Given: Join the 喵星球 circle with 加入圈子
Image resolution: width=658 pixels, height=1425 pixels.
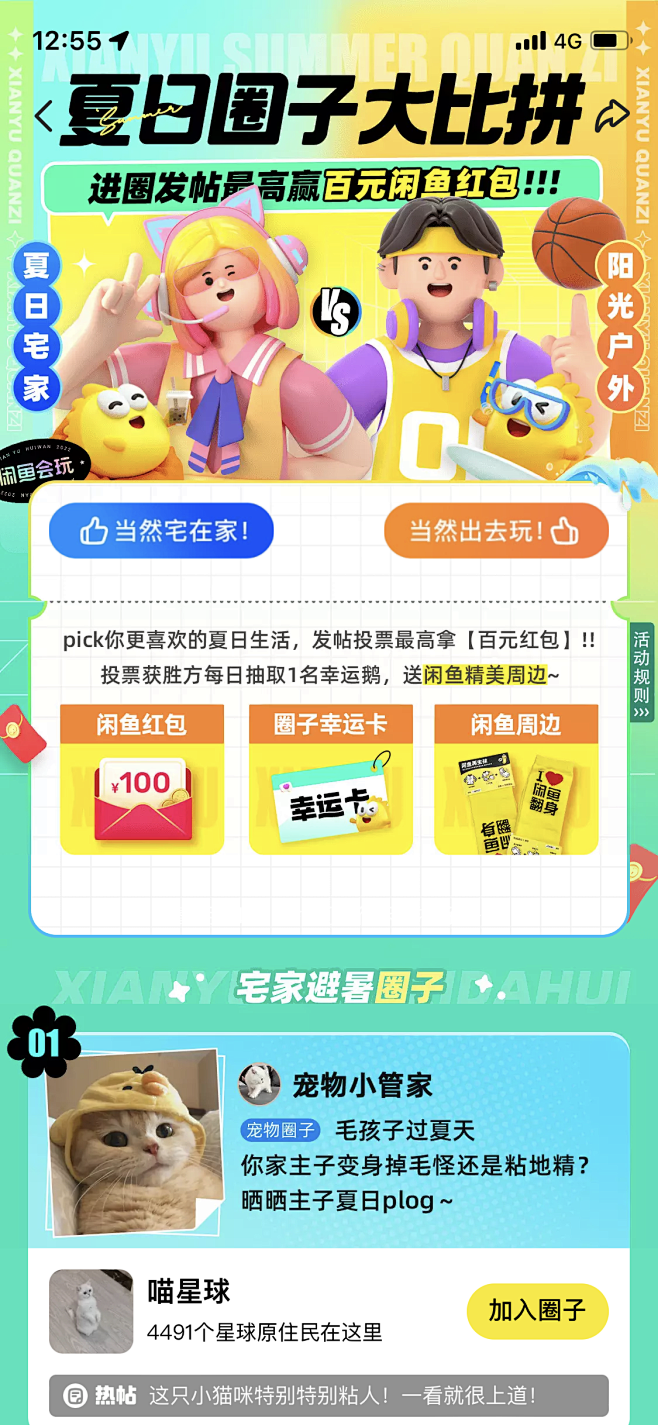Looking at the screenshot, I should tap(537, 1311).
